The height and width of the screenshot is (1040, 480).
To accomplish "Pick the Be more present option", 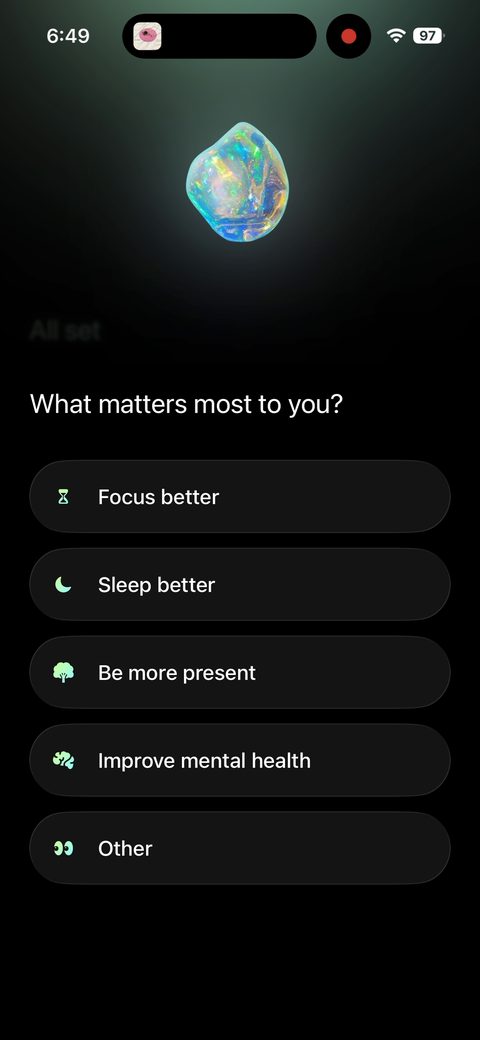I will tap(240, 673).
